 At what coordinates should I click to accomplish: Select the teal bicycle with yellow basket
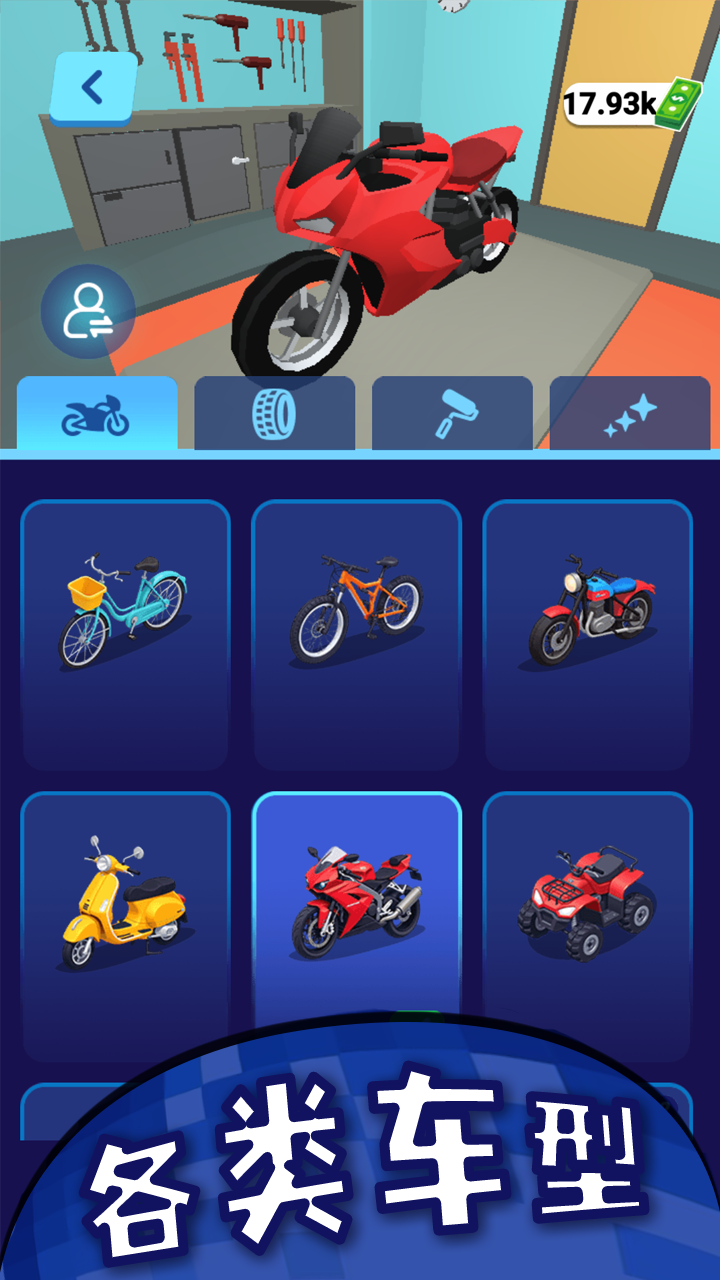(125, 633)
